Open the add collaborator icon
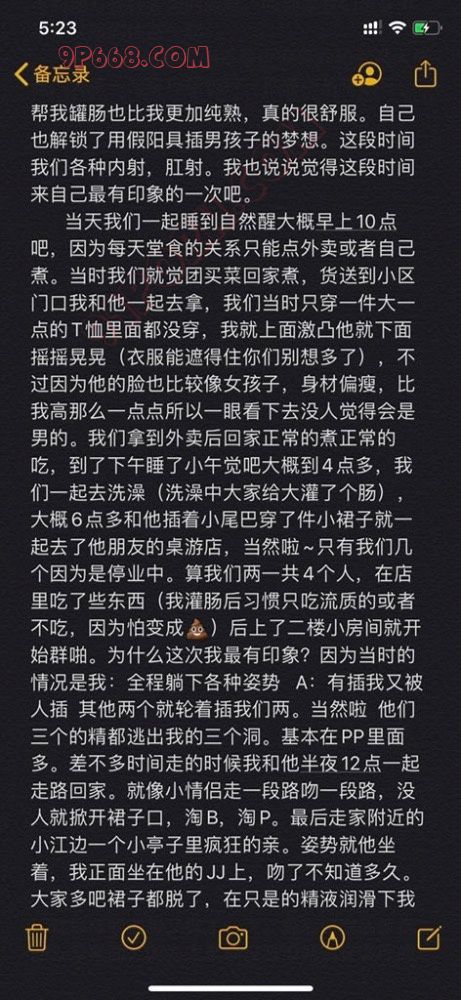Viewport: 461px width, 1000px height. [x=367, y=74]
